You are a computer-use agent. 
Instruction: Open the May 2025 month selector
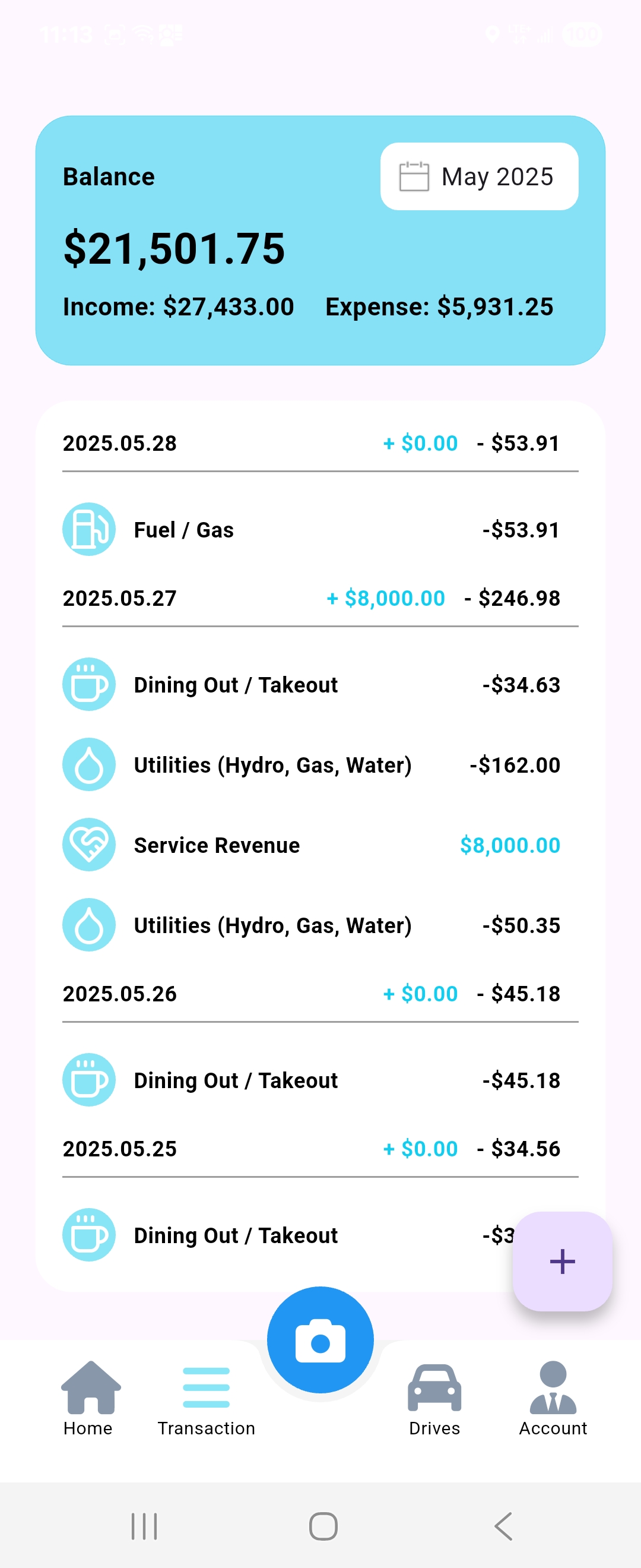pyautogui.click(x=479, y=175)
